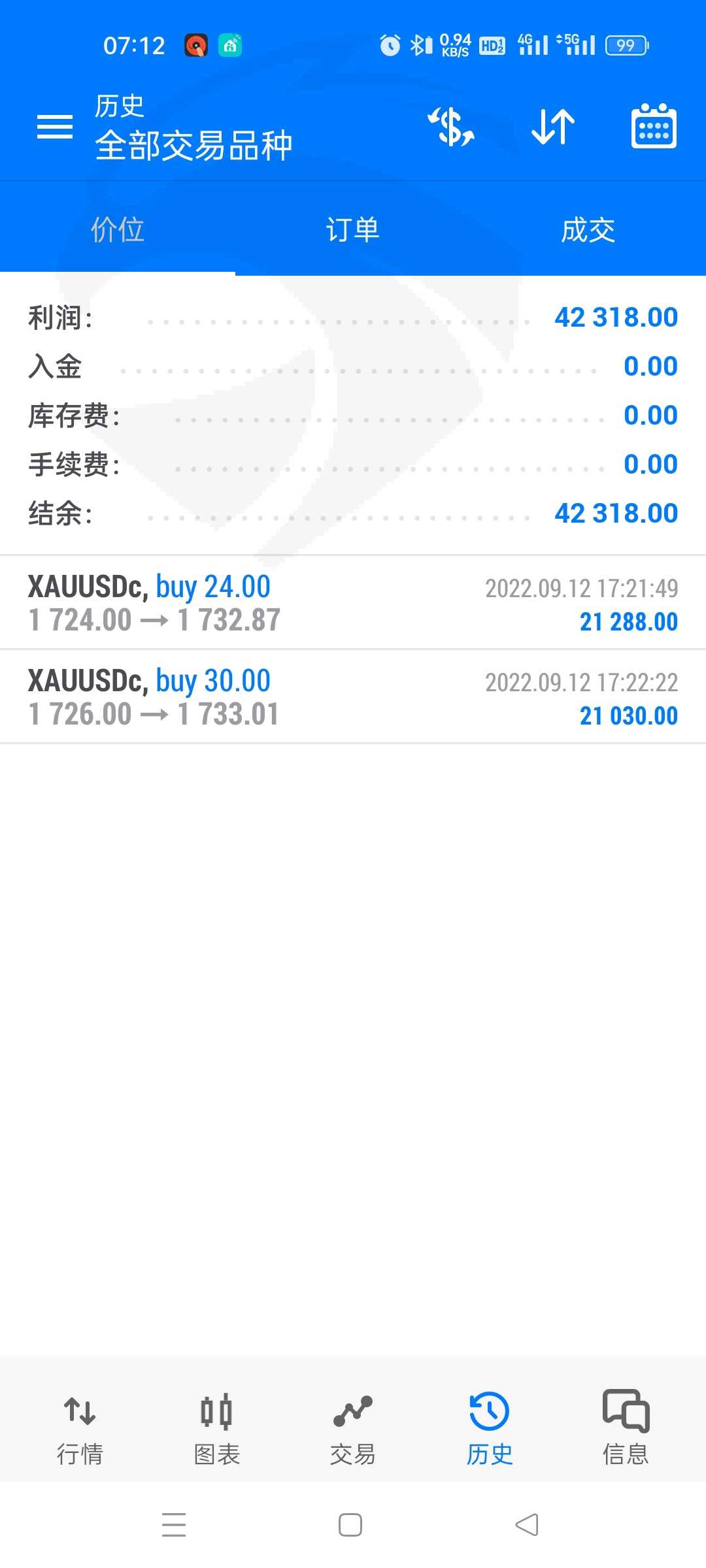Open the 信息 messages tab
The image size is (706, 1568).
pyautogui.click(x=626, y=1429)
